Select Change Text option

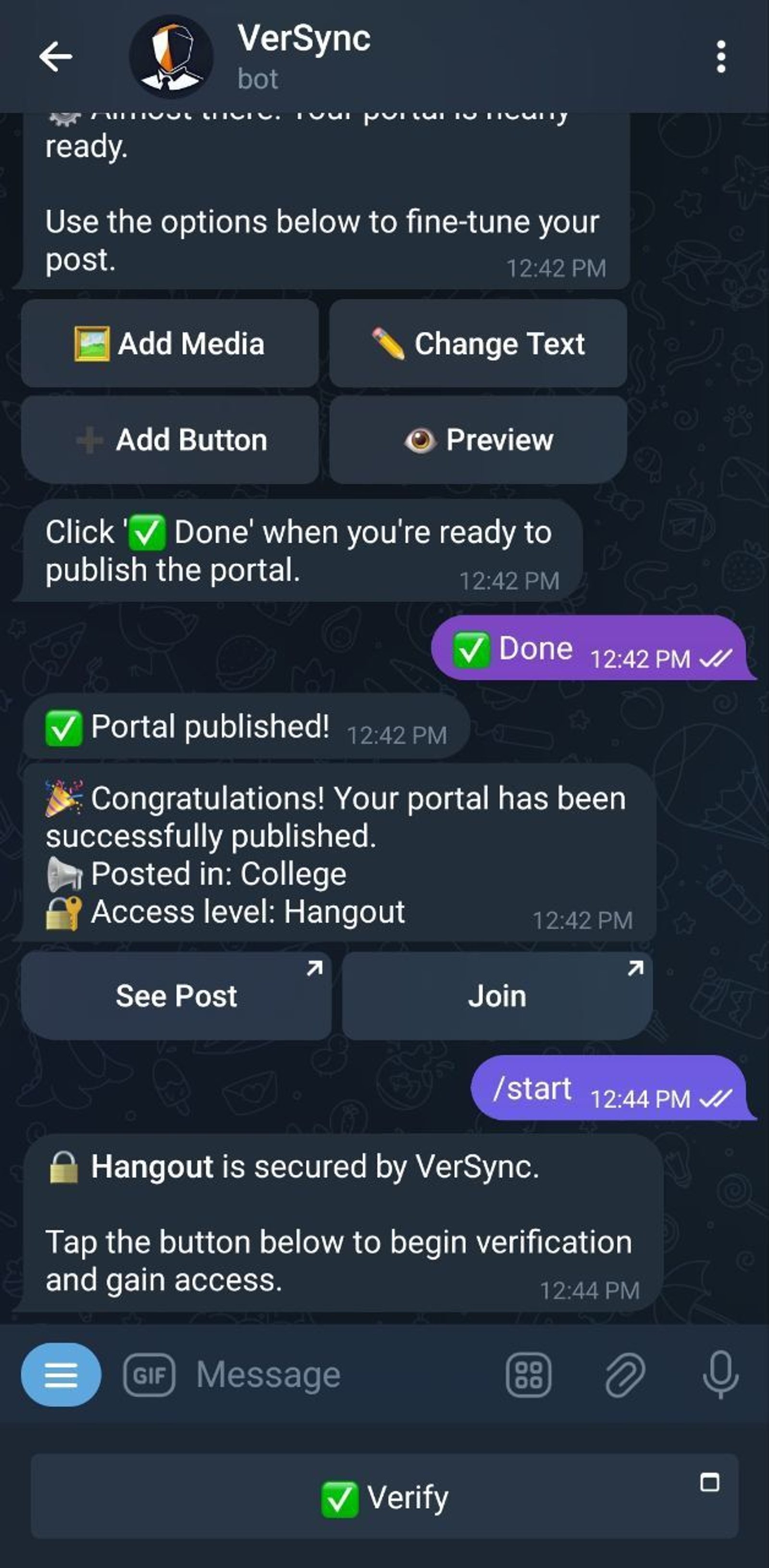(x=478, y=343)
